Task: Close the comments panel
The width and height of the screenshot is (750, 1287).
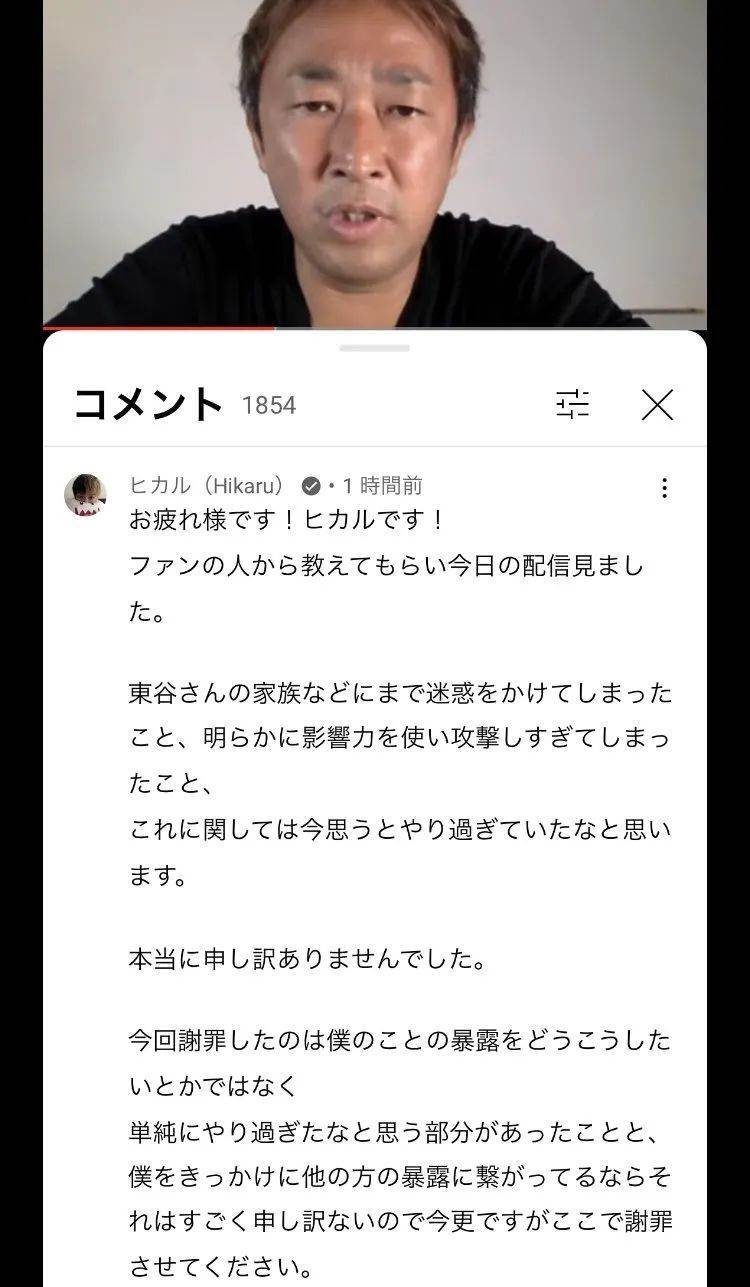Action: pyautogui.click(x=657, y=404)
